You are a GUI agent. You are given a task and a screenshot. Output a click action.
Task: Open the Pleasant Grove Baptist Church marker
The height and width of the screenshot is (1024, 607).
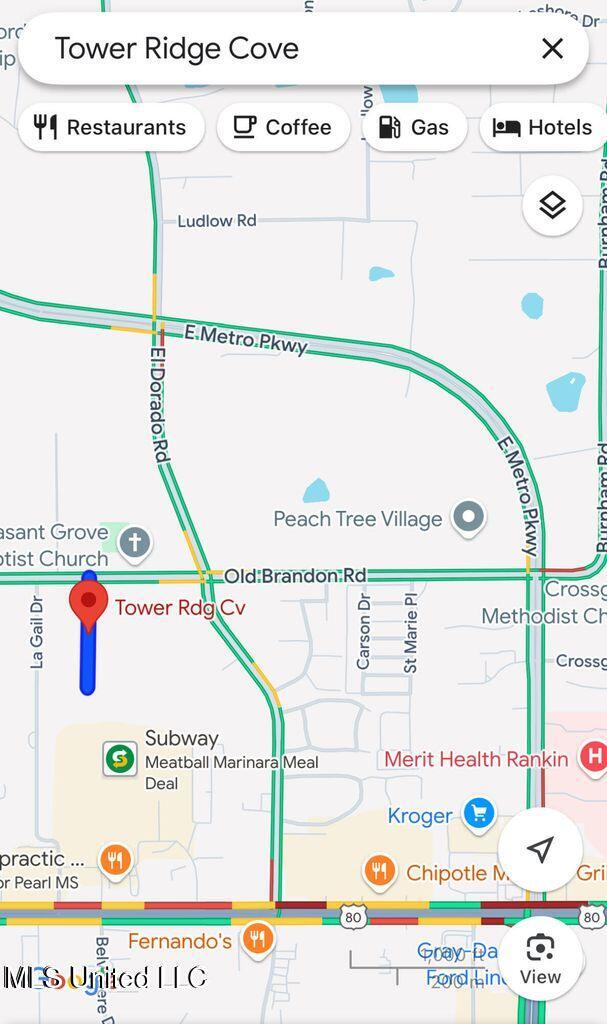click(134, 544)
